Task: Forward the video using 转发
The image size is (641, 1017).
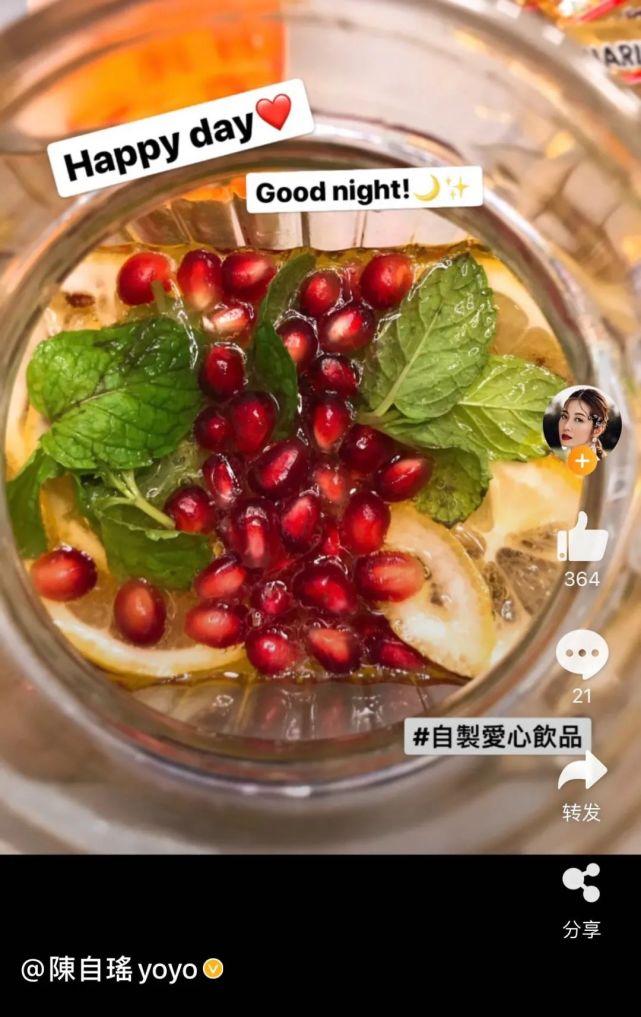Action: tap(582, 771)
